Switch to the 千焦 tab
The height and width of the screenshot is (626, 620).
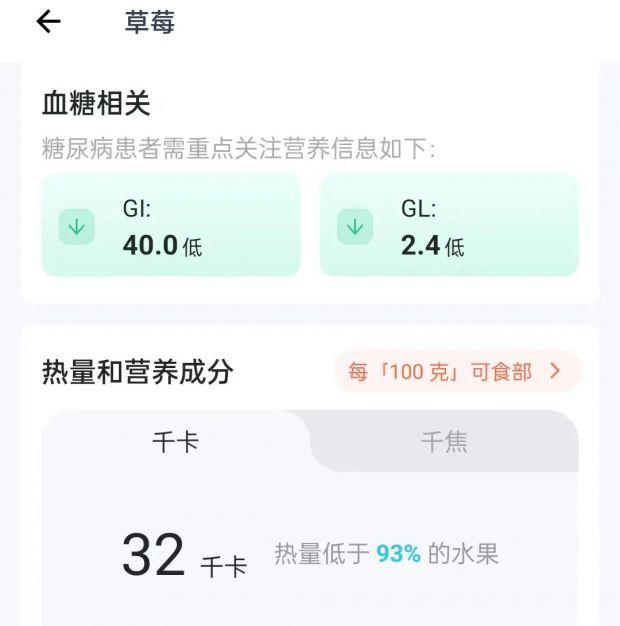(444, 442)
